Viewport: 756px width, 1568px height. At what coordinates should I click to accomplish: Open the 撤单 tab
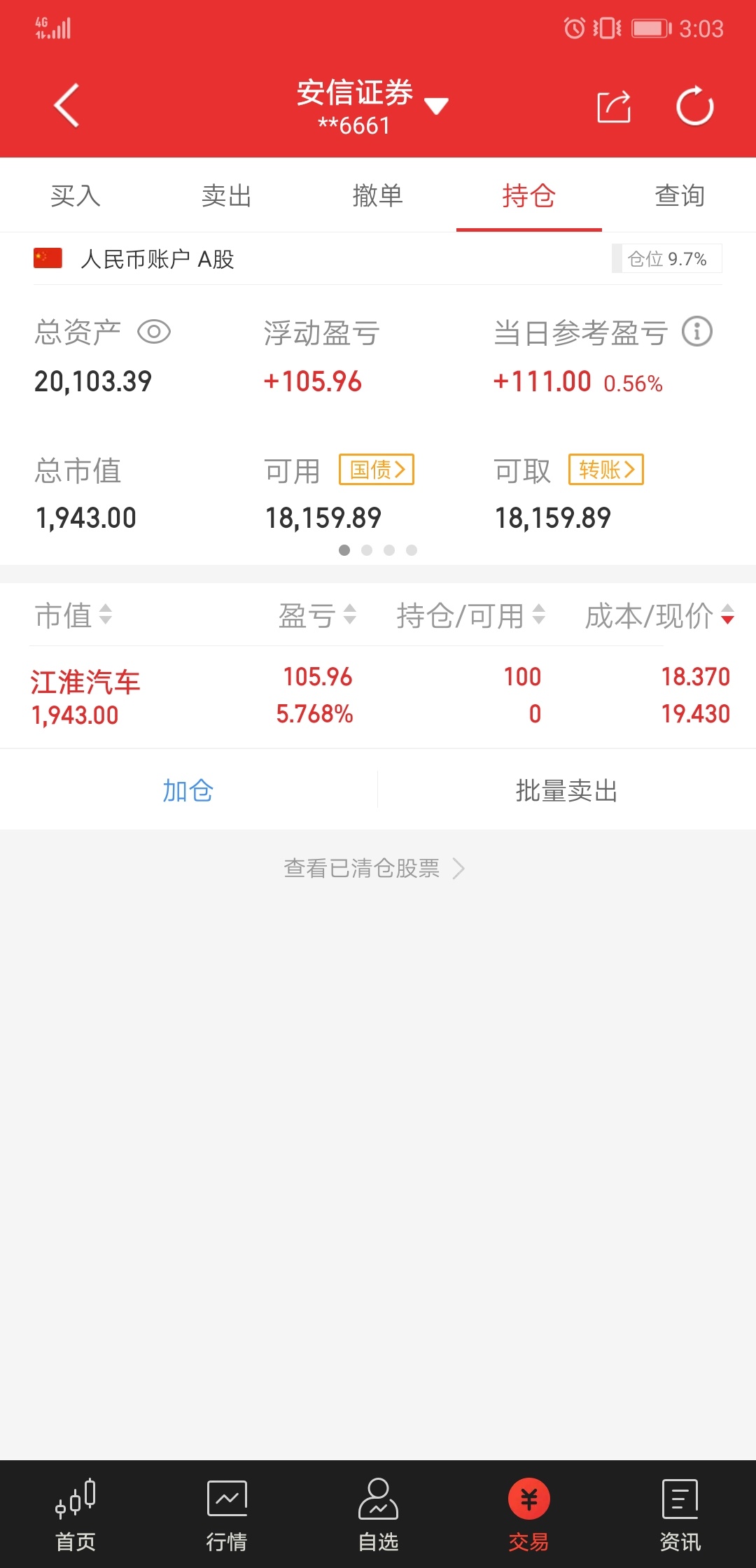378,195
